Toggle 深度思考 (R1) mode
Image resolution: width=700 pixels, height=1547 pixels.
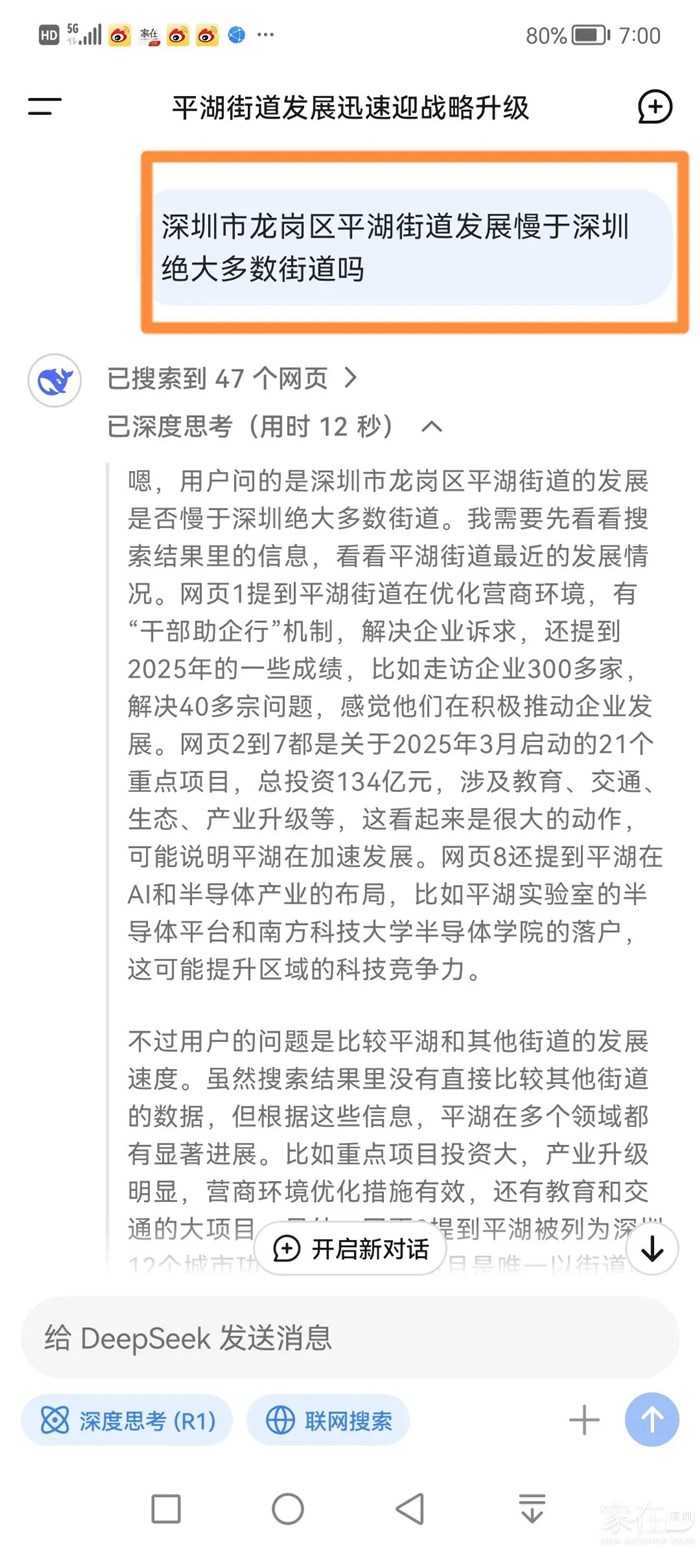coord(127,1420)
